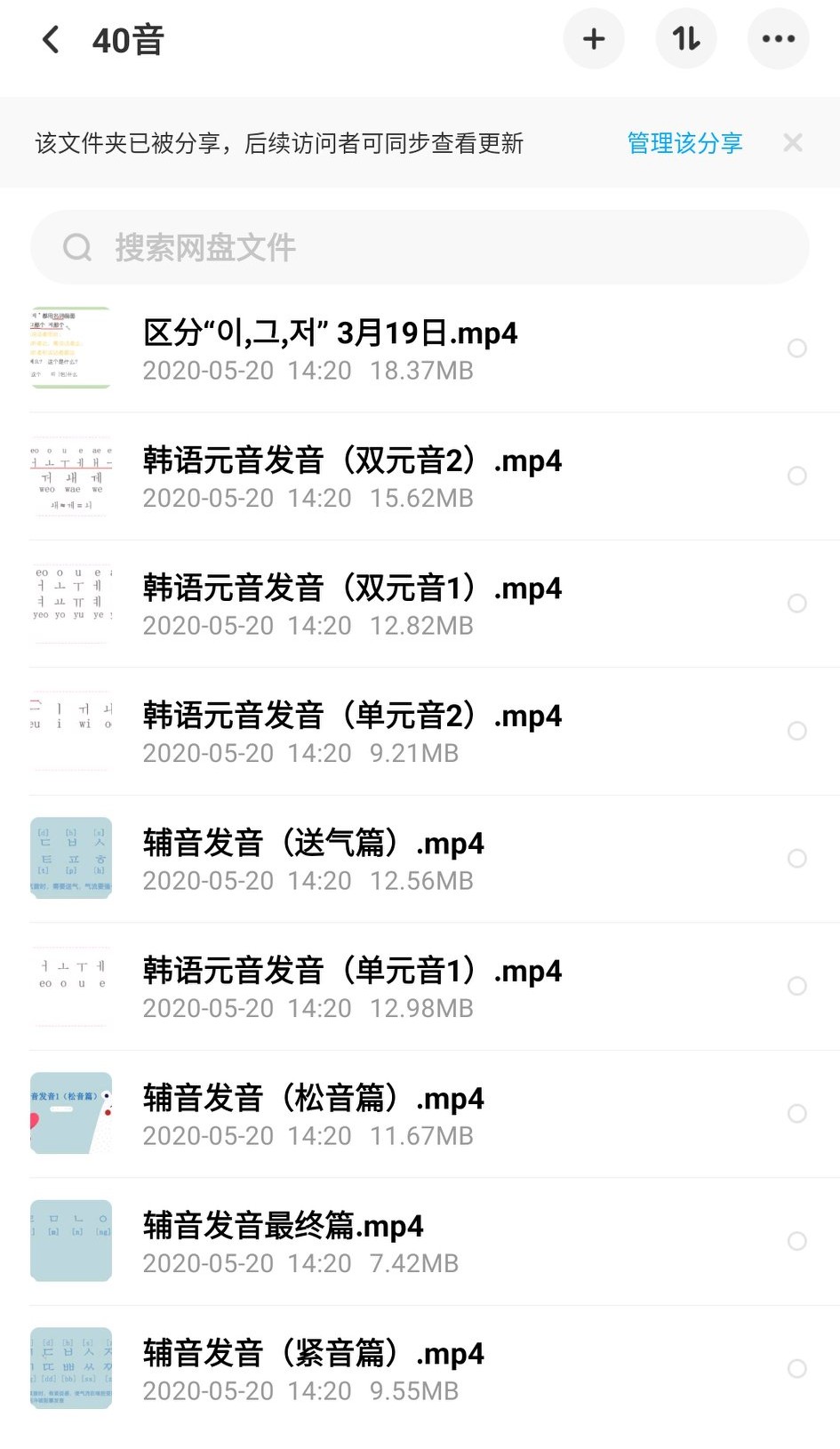This screenshot has height=1449, width=840.
Task: Tap the thumbnail of 区分"이,그,저" video
Action: coord(70,348)
